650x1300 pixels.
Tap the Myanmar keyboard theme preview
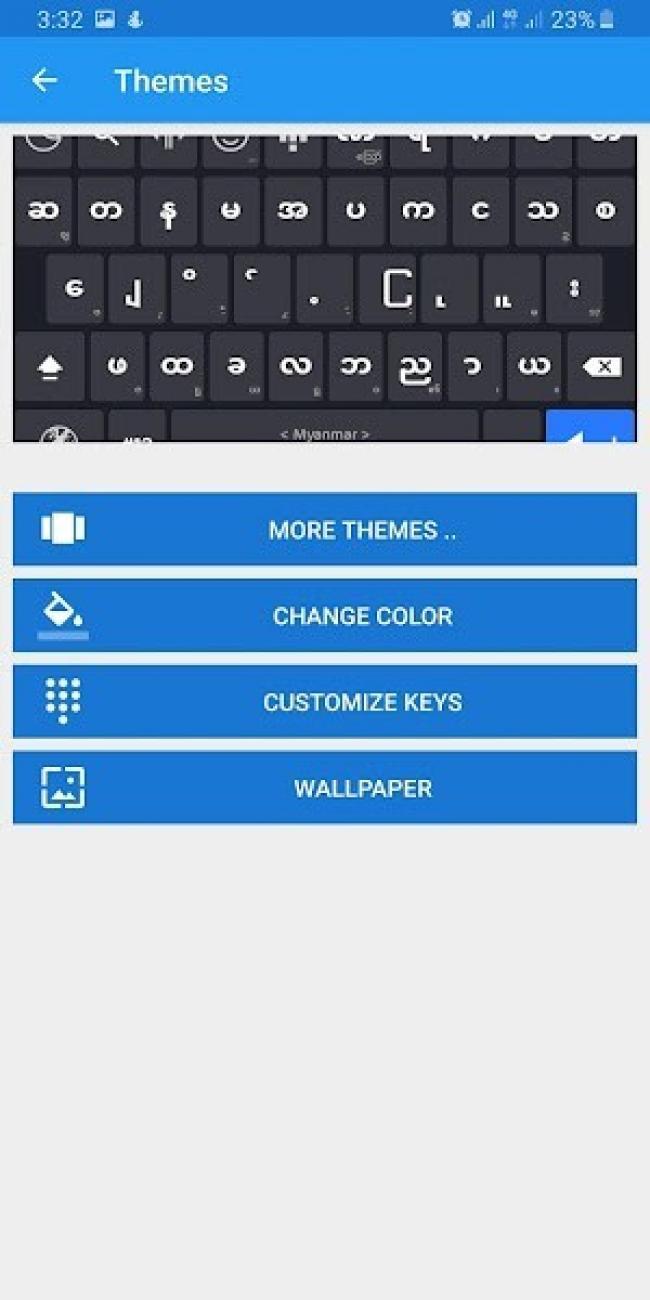point(324,290)
